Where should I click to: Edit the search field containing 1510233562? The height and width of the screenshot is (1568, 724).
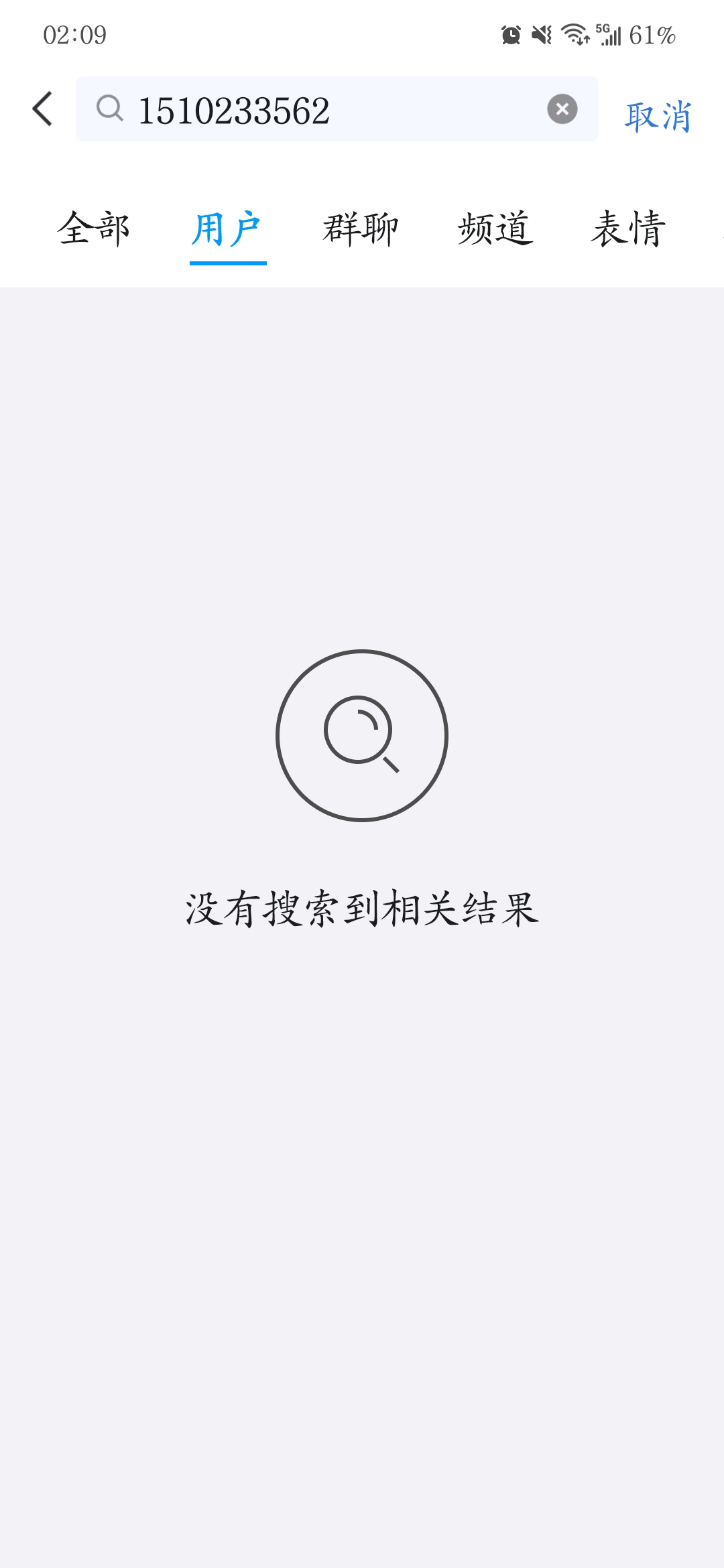(322, 110)
